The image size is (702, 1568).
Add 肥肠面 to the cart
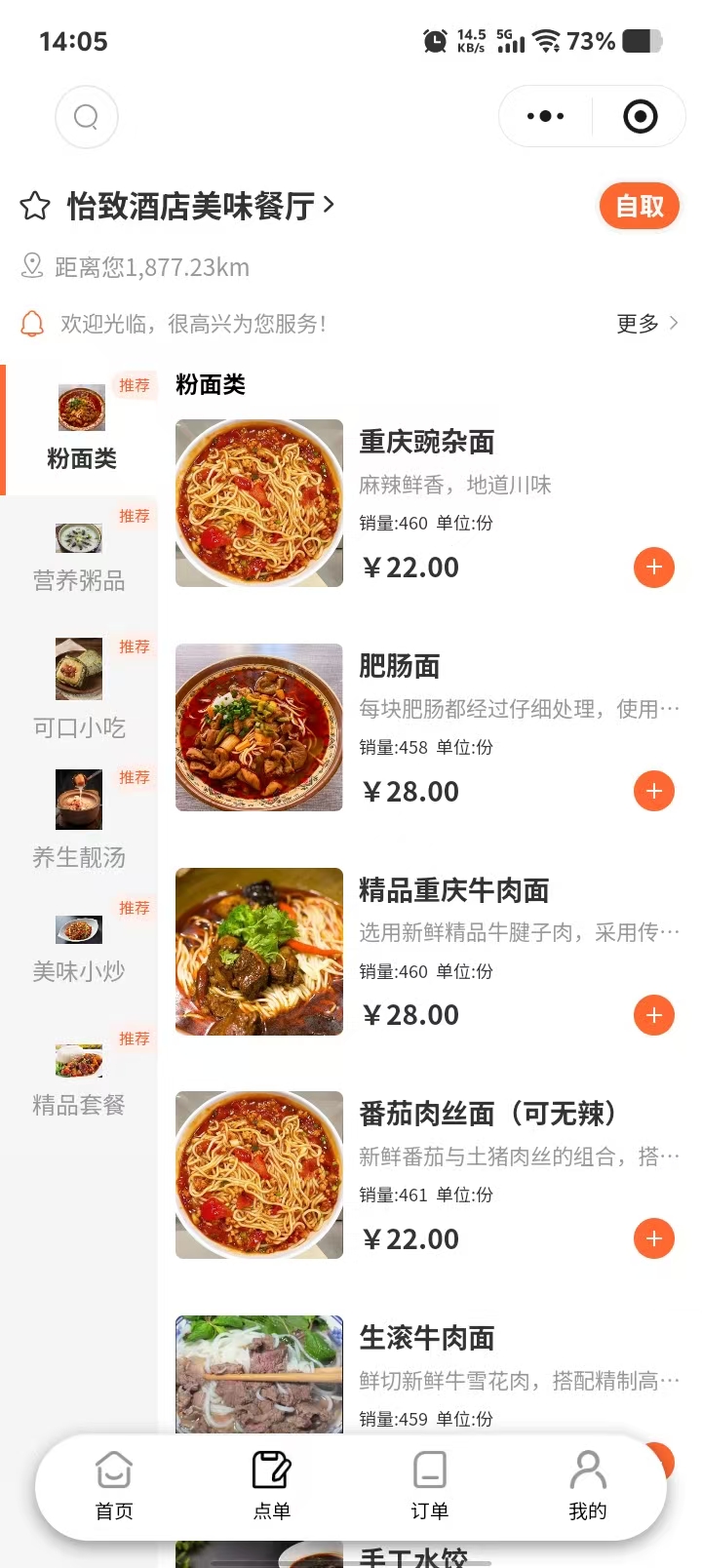click(x=653, y=791)
